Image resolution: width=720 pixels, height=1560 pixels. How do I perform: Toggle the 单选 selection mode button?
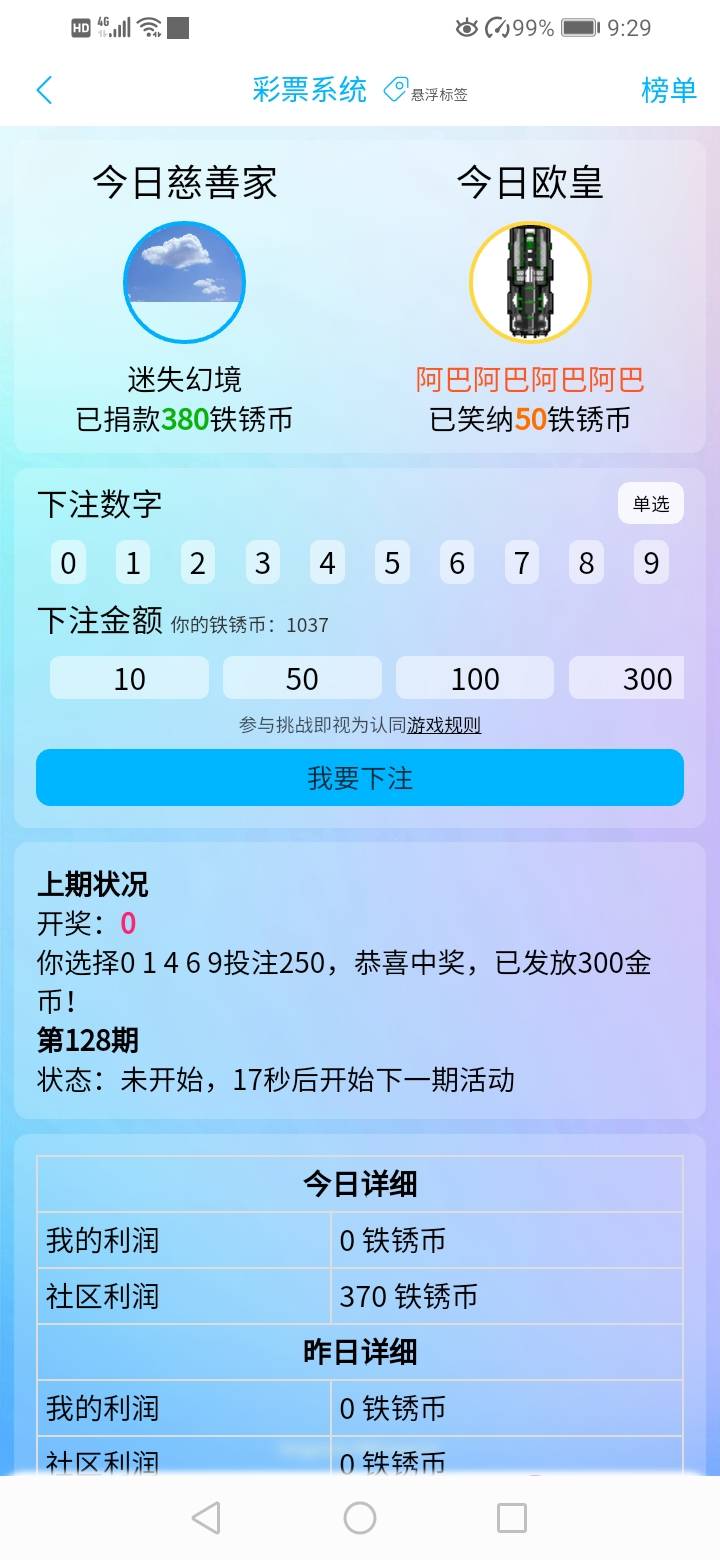point(650,504)
